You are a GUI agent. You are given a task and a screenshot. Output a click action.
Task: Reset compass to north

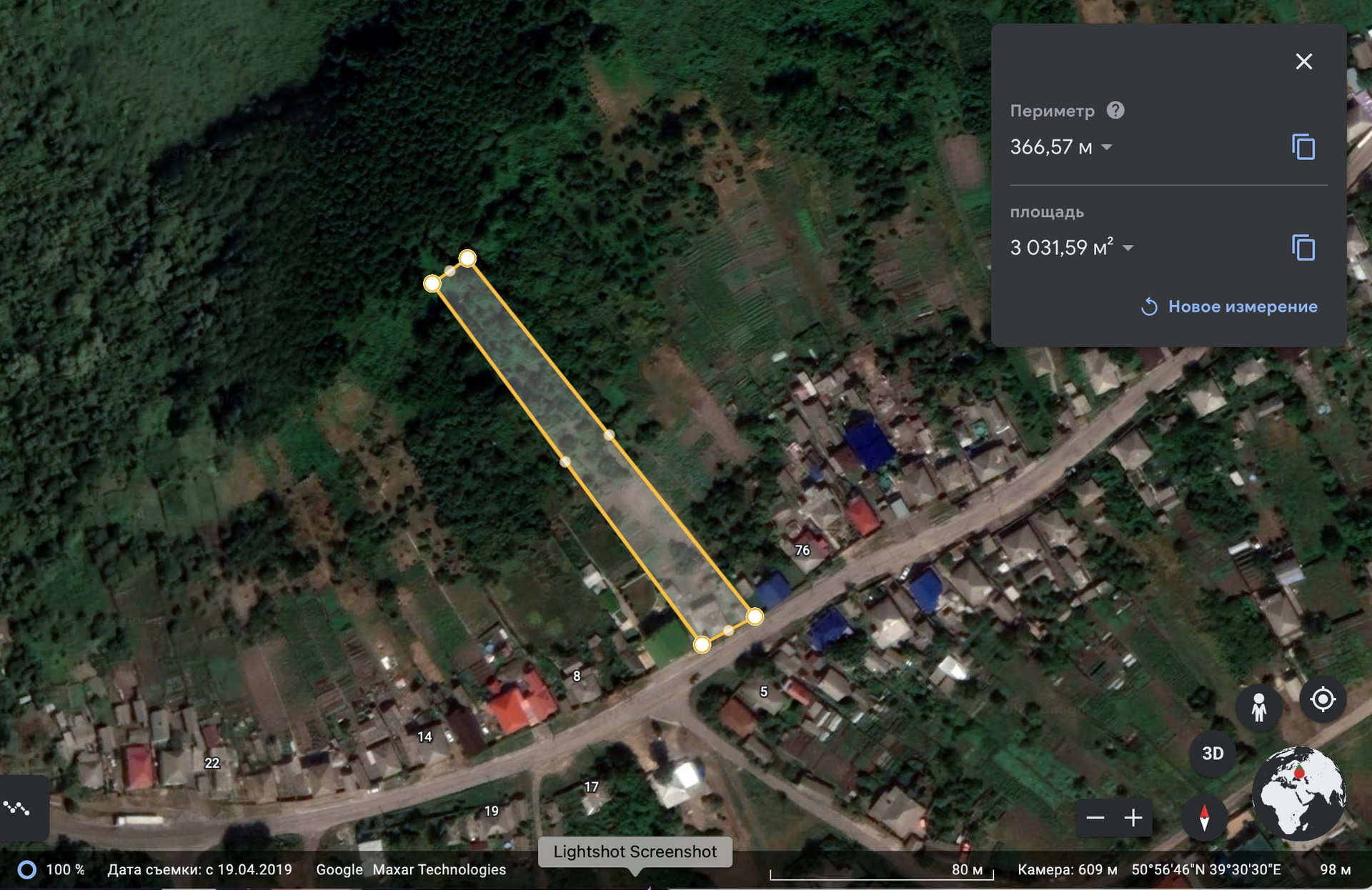[1204, 818]
